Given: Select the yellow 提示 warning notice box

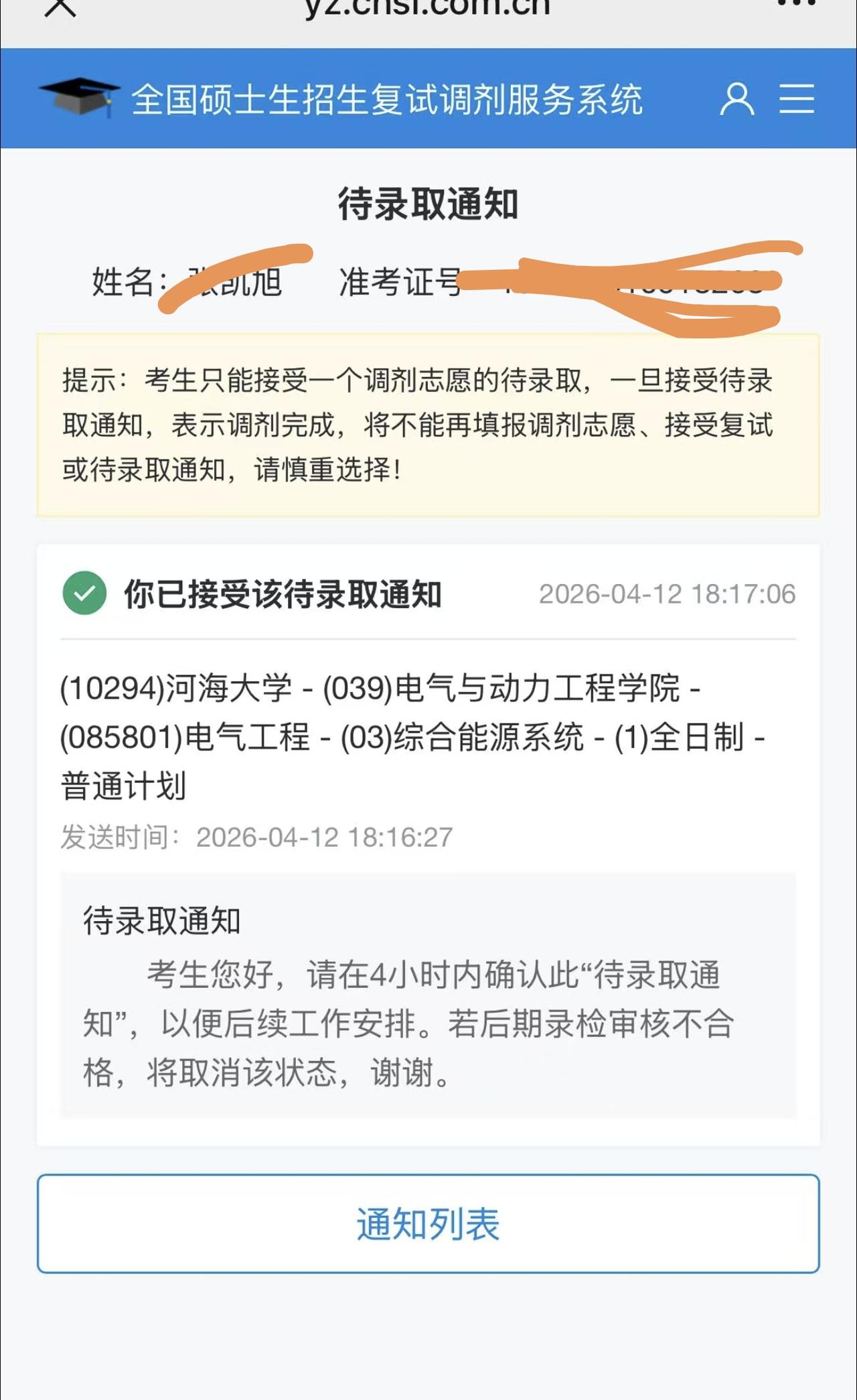Looking at the screenshot, I should pos(428,425).
